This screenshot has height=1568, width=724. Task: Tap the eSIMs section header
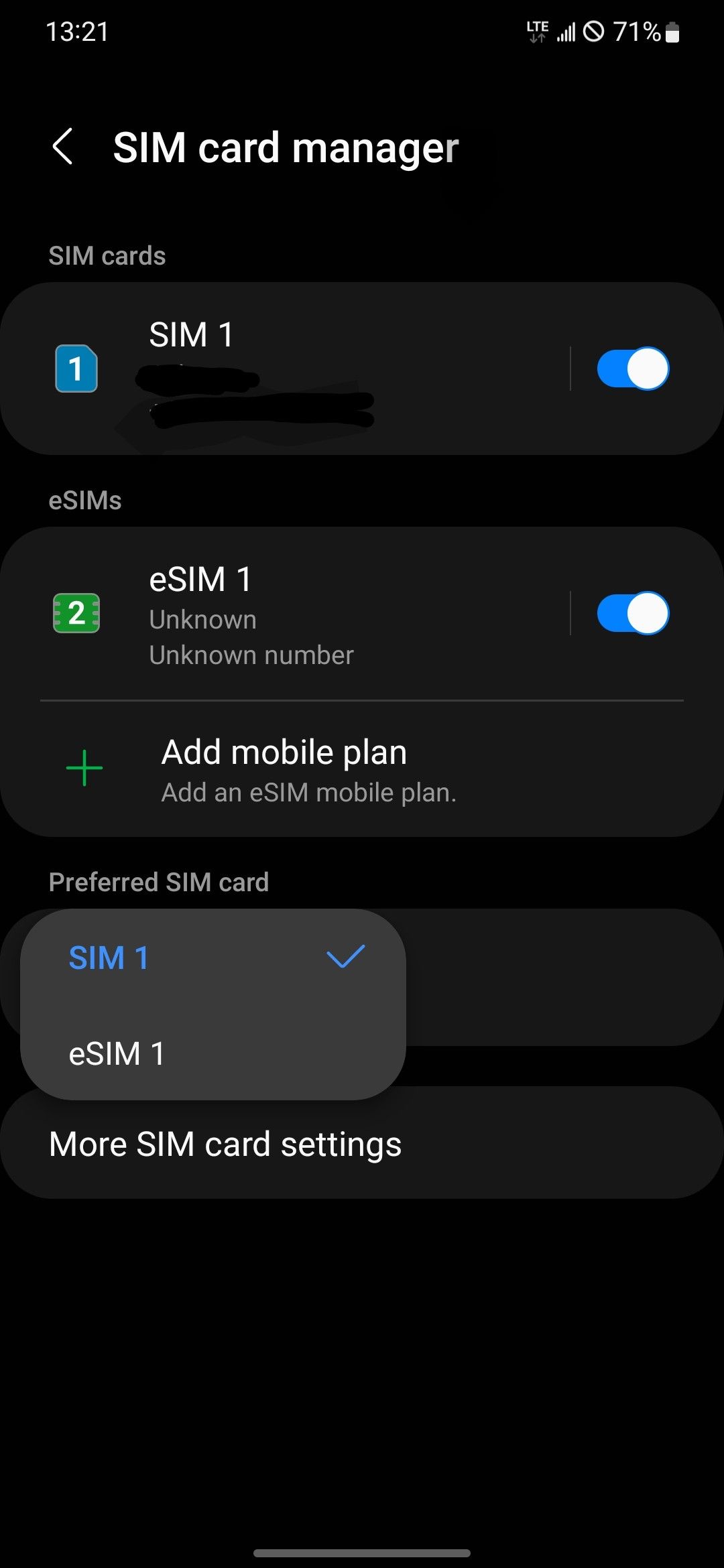pos(86,501)
